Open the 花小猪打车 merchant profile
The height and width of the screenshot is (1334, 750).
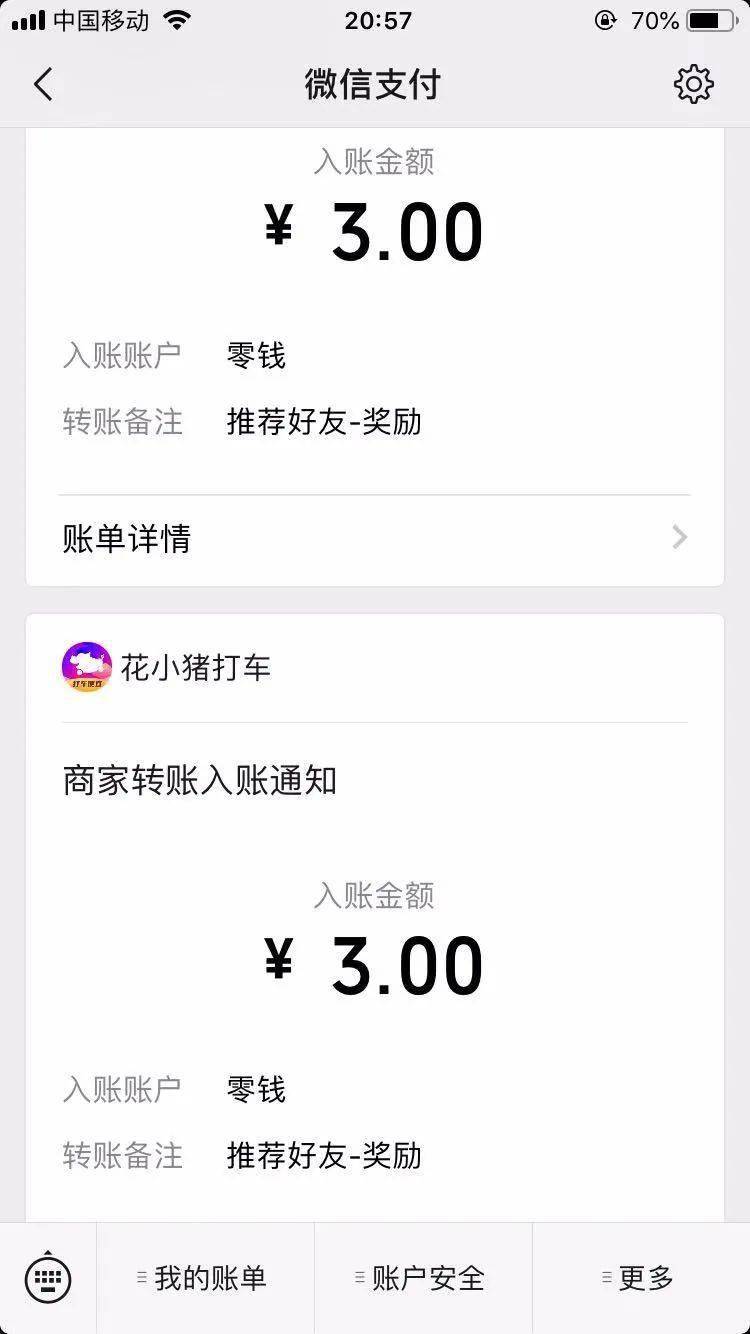pyautogui.click(x=167, y=668)
